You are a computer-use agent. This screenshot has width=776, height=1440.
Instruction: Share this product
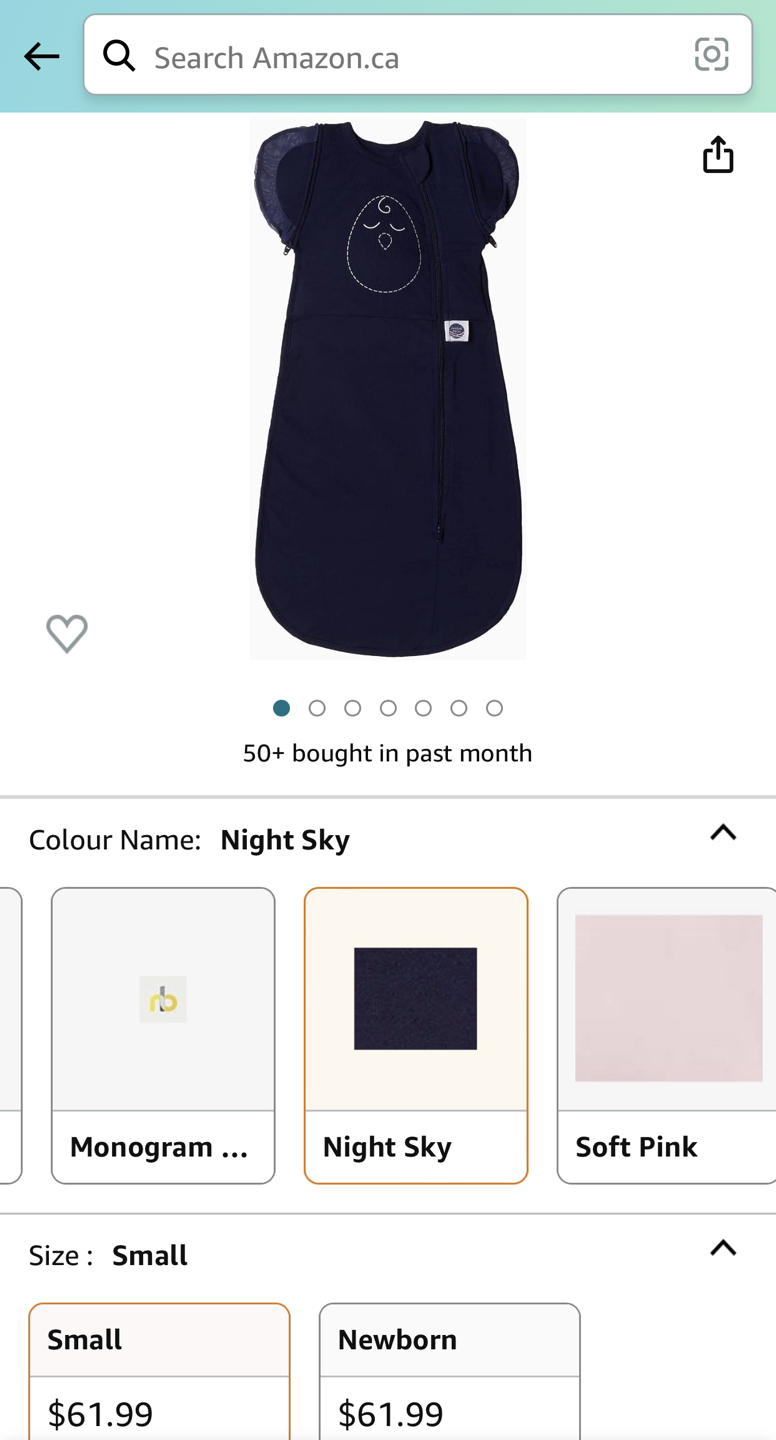click(718, 155)
